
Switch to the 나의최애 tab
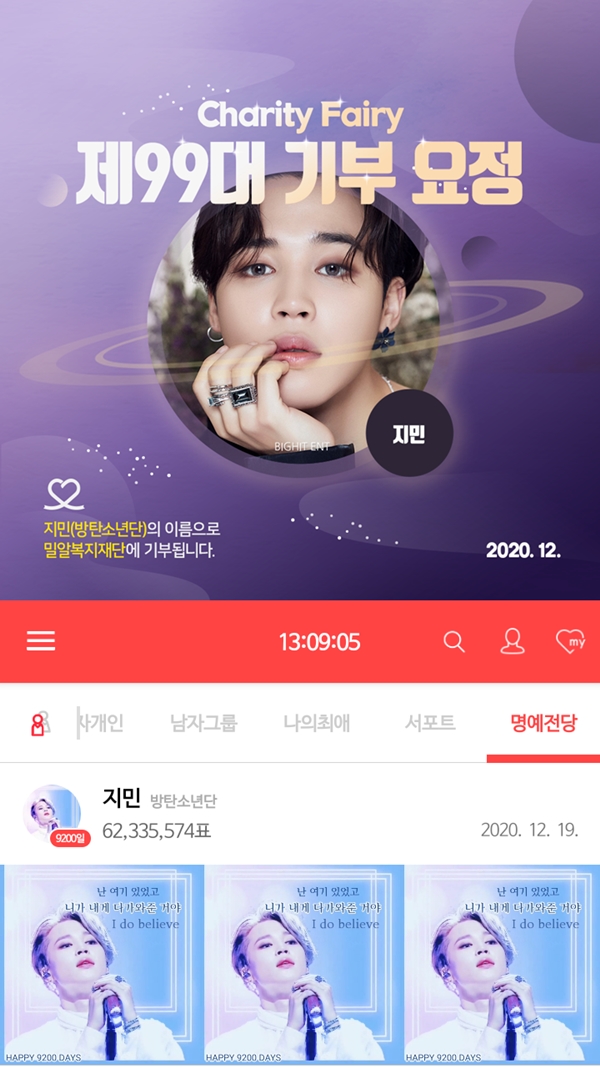pos(317,723)
